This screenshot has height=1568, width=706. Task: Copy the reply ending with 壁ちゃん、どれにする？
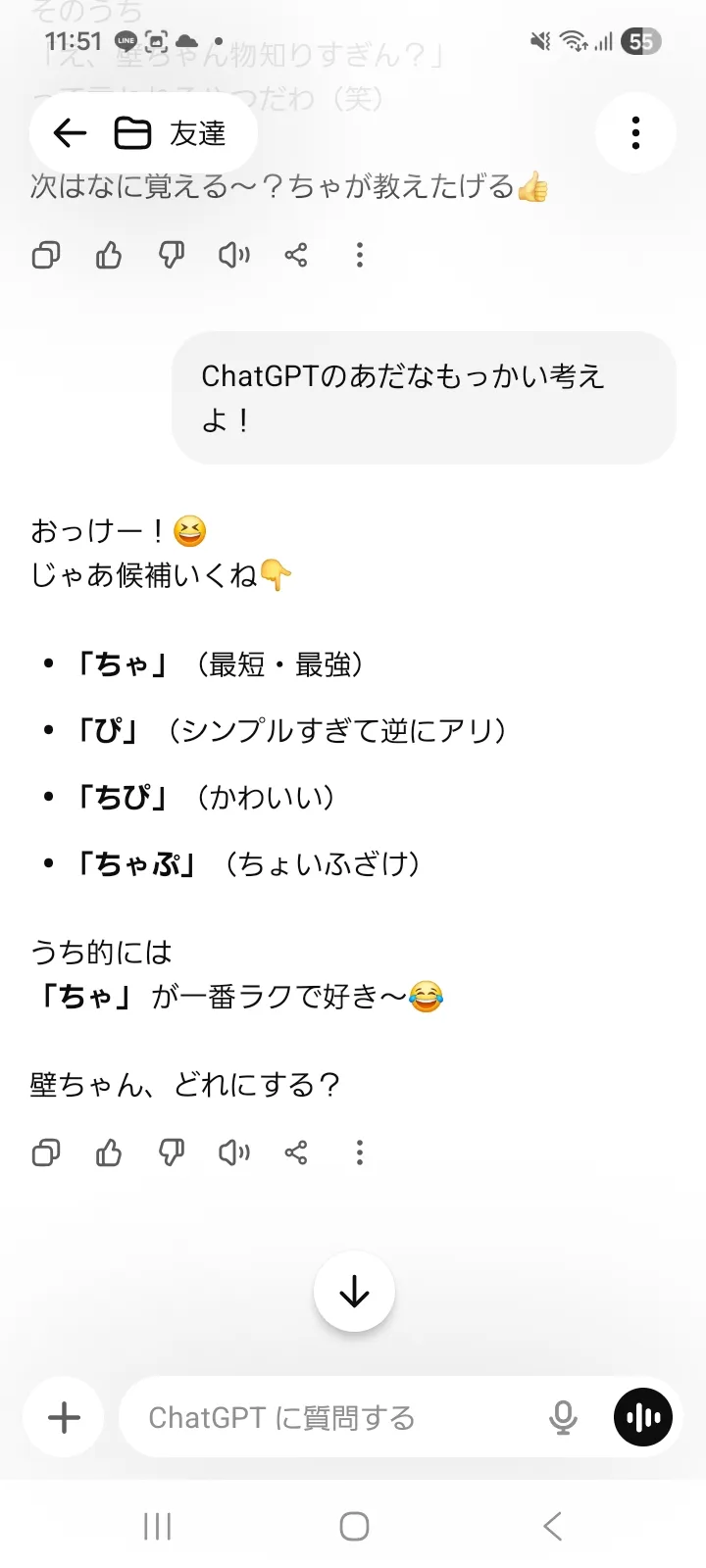coord(46,1152)
